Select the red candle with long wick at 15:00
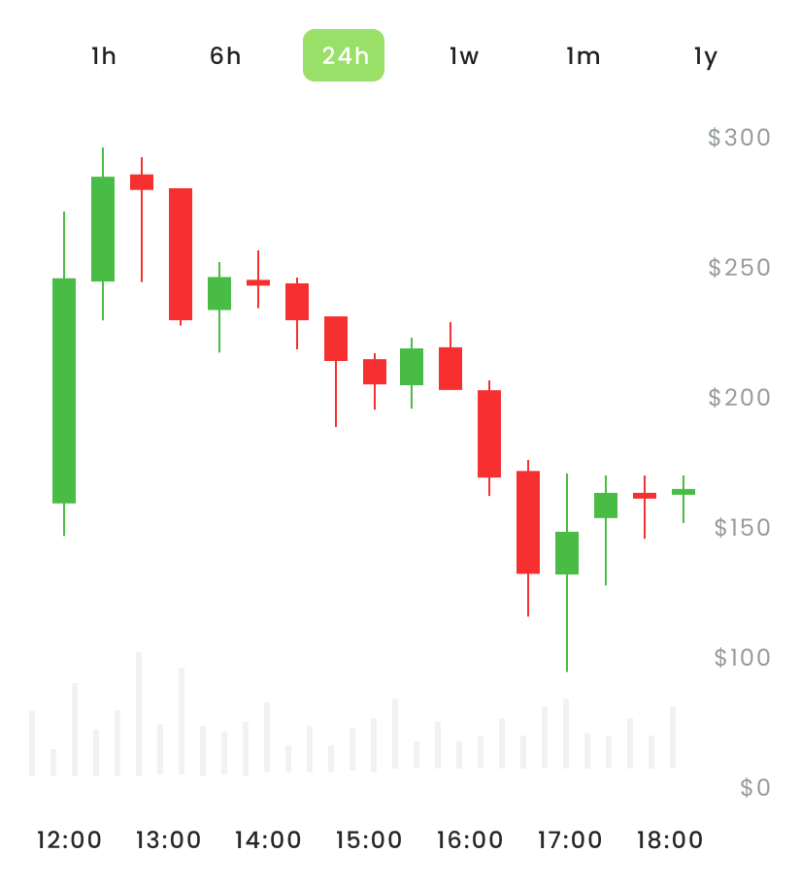Screen dimensions: 800x885 tap(374, 372)
